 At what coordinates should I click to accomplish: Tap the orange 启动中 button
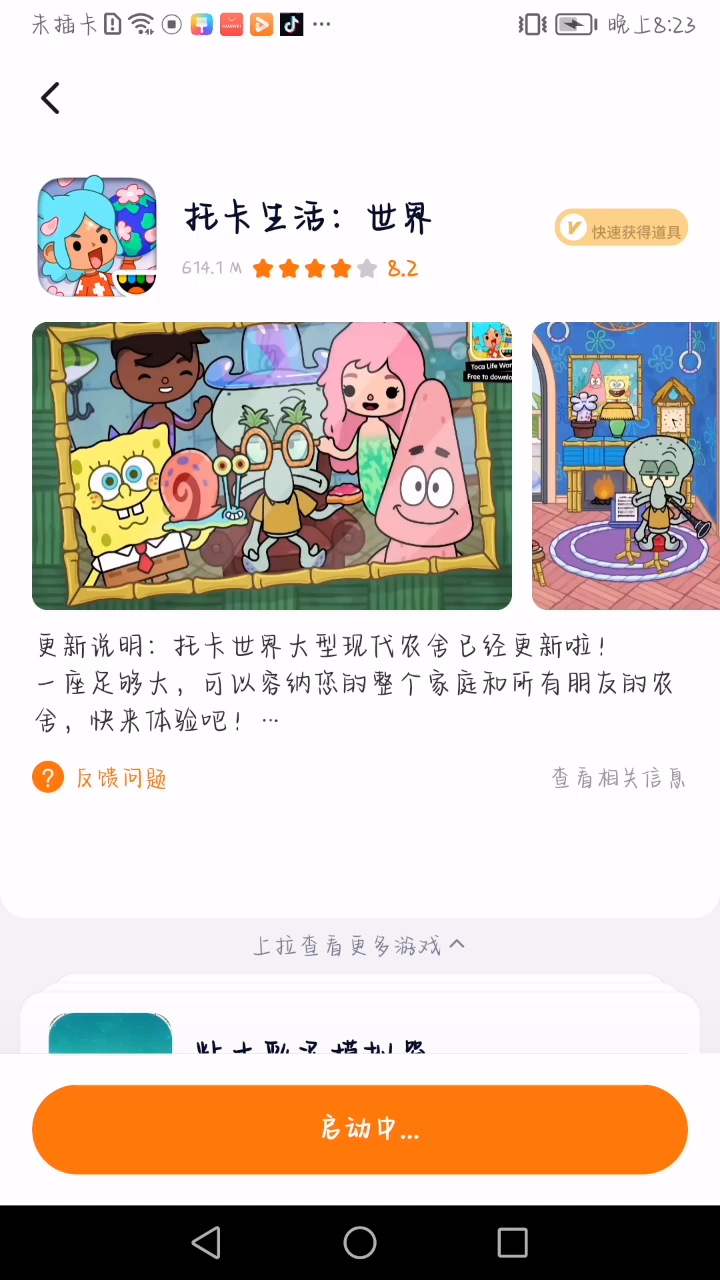coord(360,1129)
